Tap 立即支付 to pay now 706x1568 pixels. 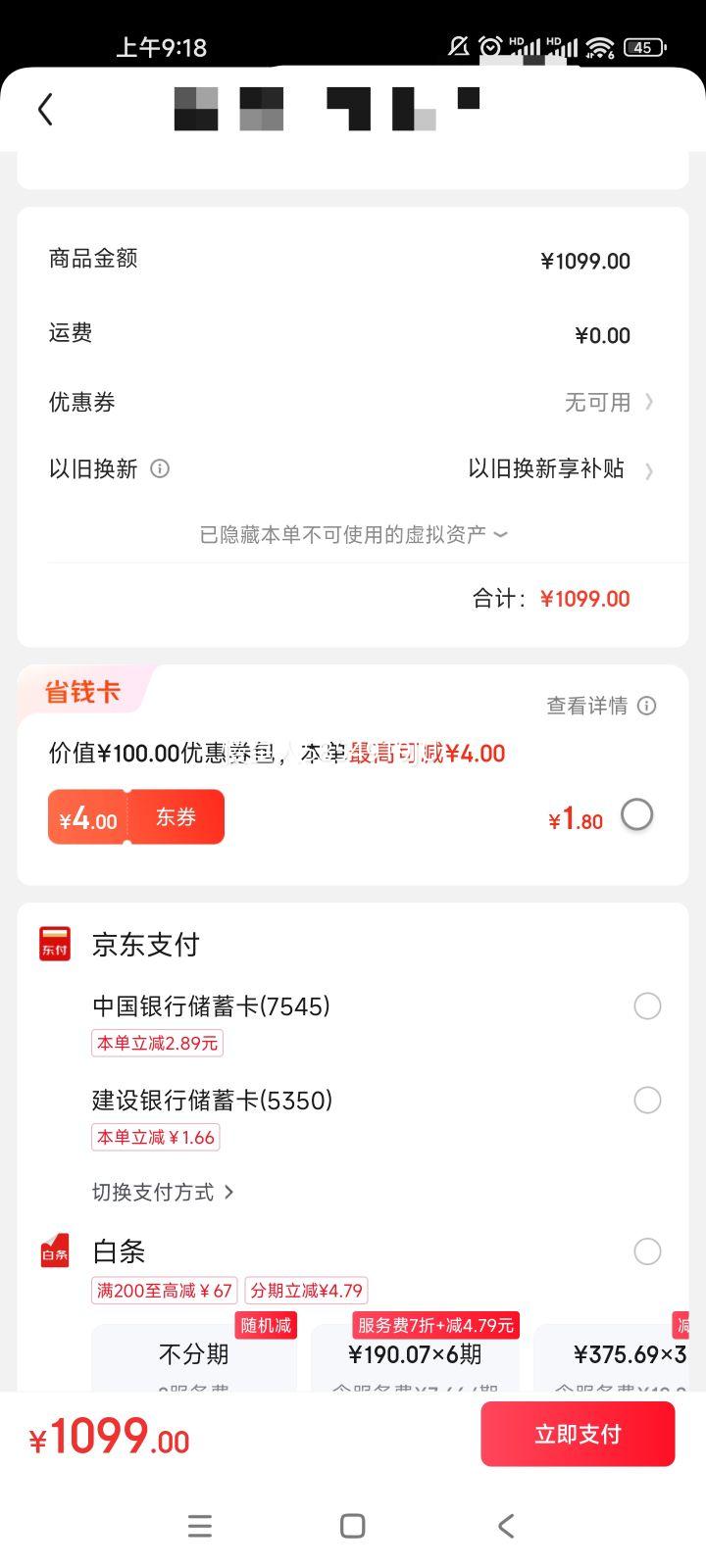pos(578,1434)
